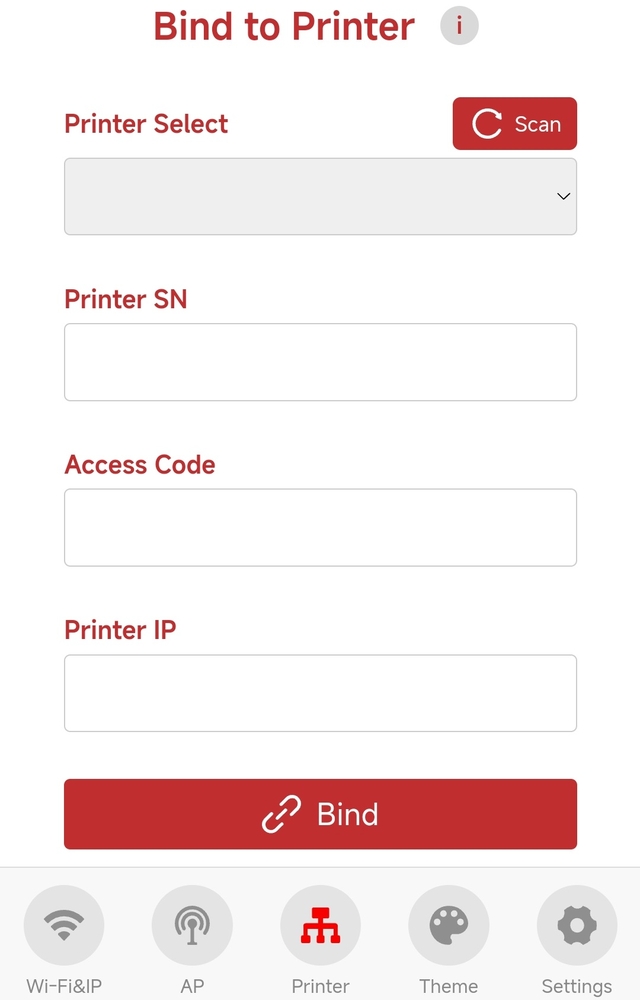640x1000 pixels.
Task: Tap the Access Code input box
Action: pos(320,527)
